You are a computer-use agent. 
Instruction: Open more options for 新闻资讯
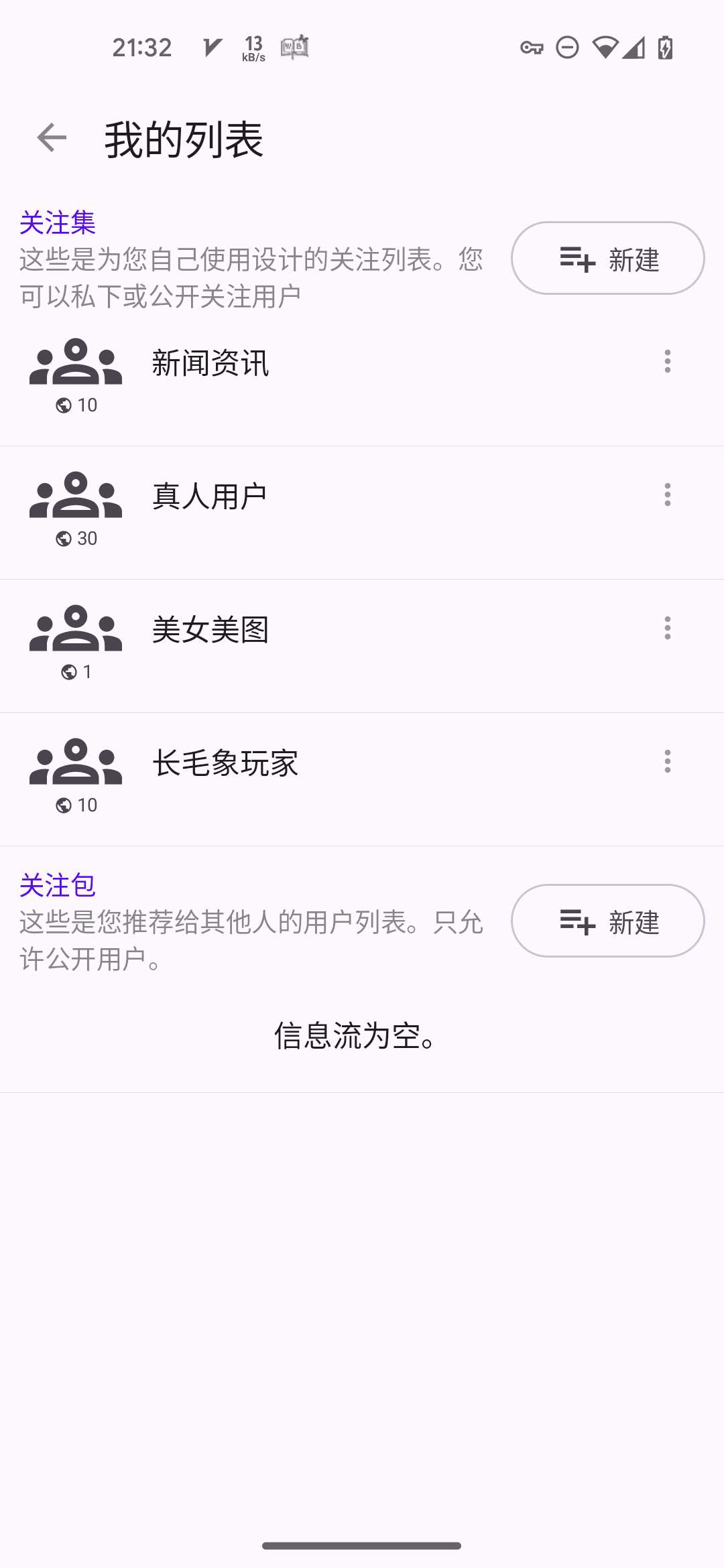[667, 361]
